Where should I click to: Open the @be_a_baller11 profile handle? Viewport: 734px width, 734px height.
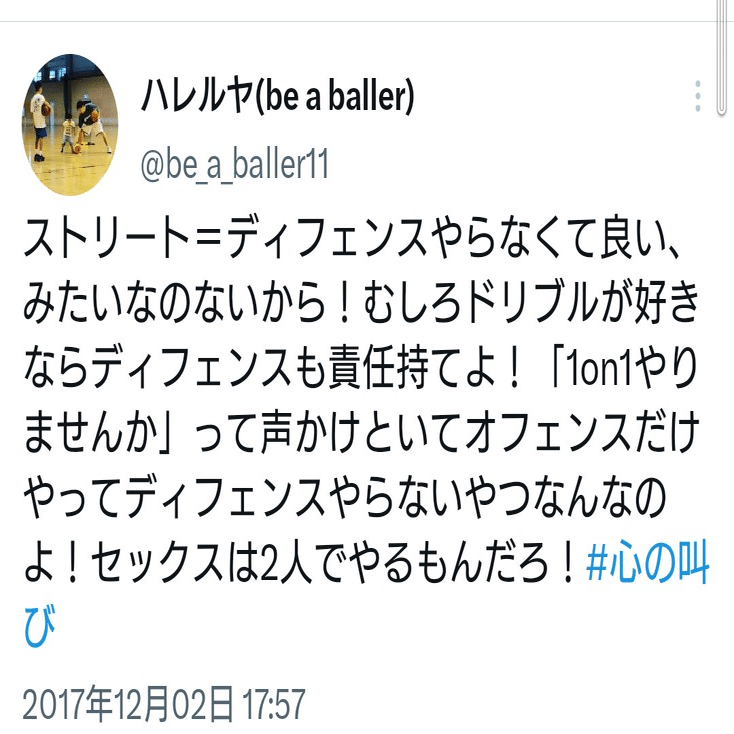click(235, 165)
